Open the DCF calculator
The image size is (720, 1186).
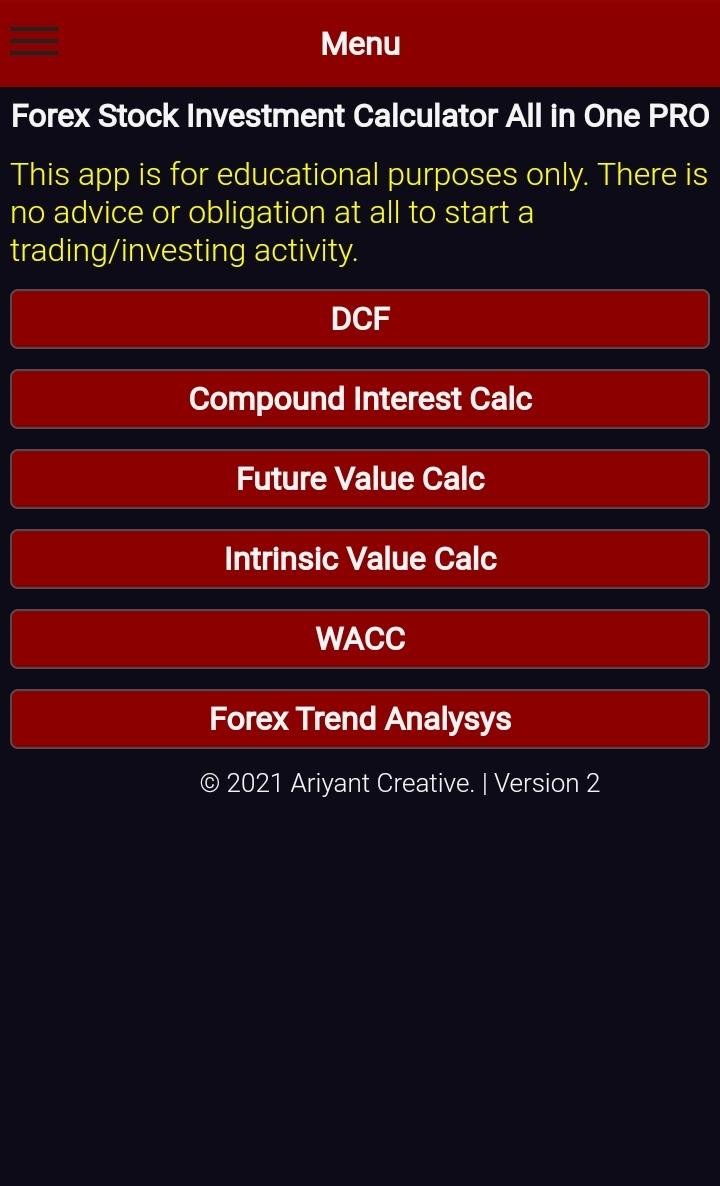coord(360,319)
